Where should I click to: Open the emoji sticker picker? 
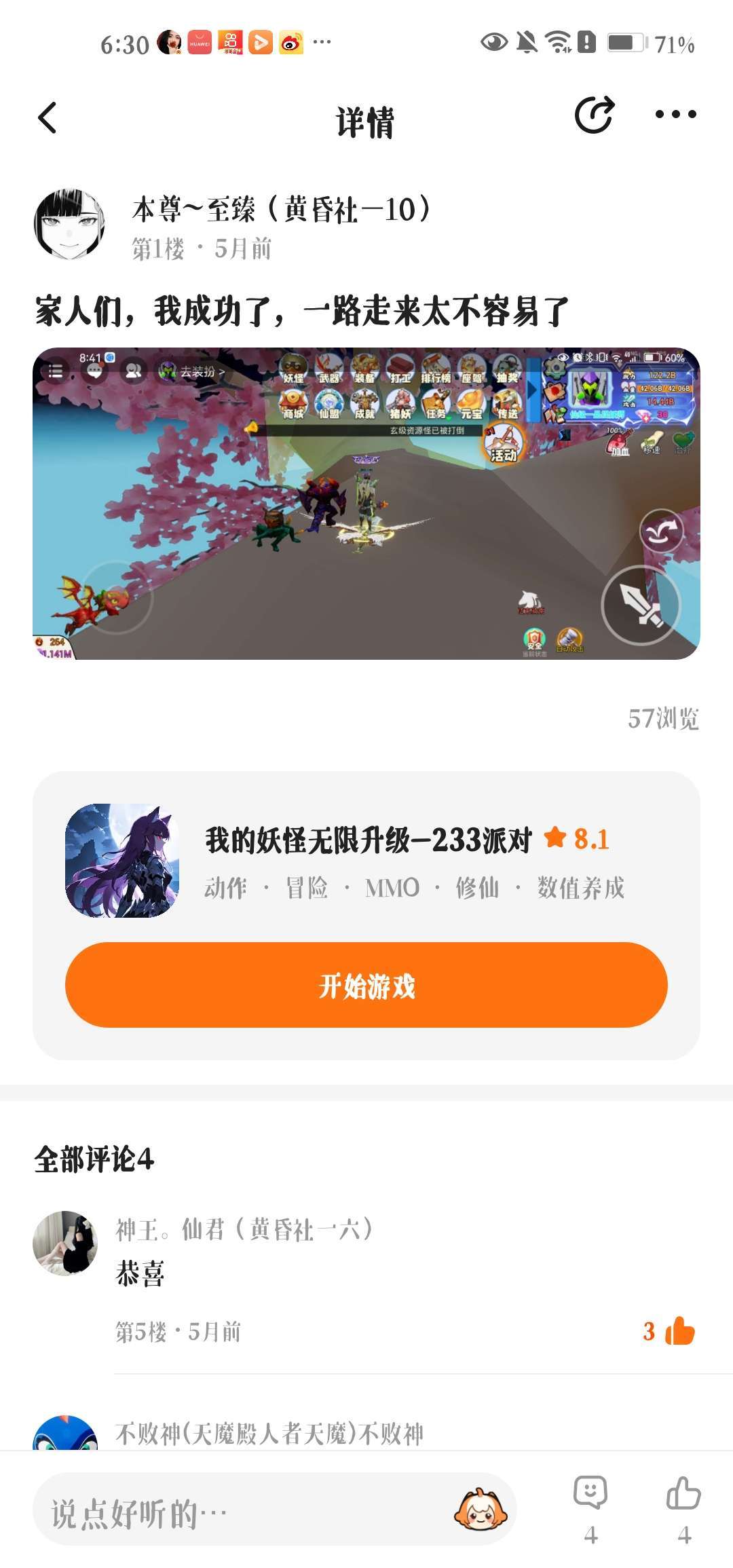[480, 1510]
